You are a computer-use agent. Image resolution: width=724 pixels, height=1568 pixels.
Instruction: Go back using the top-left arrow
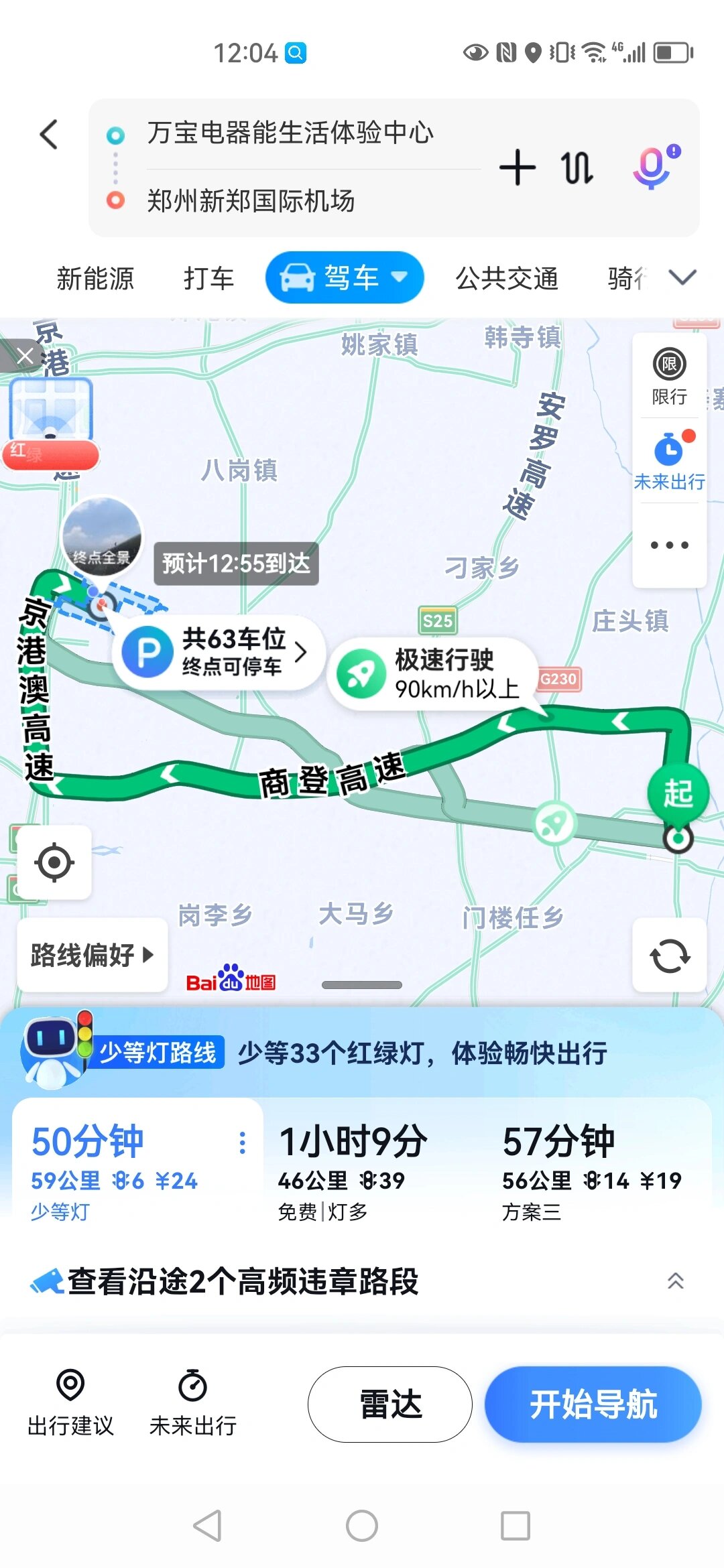(x=49, y=135)
